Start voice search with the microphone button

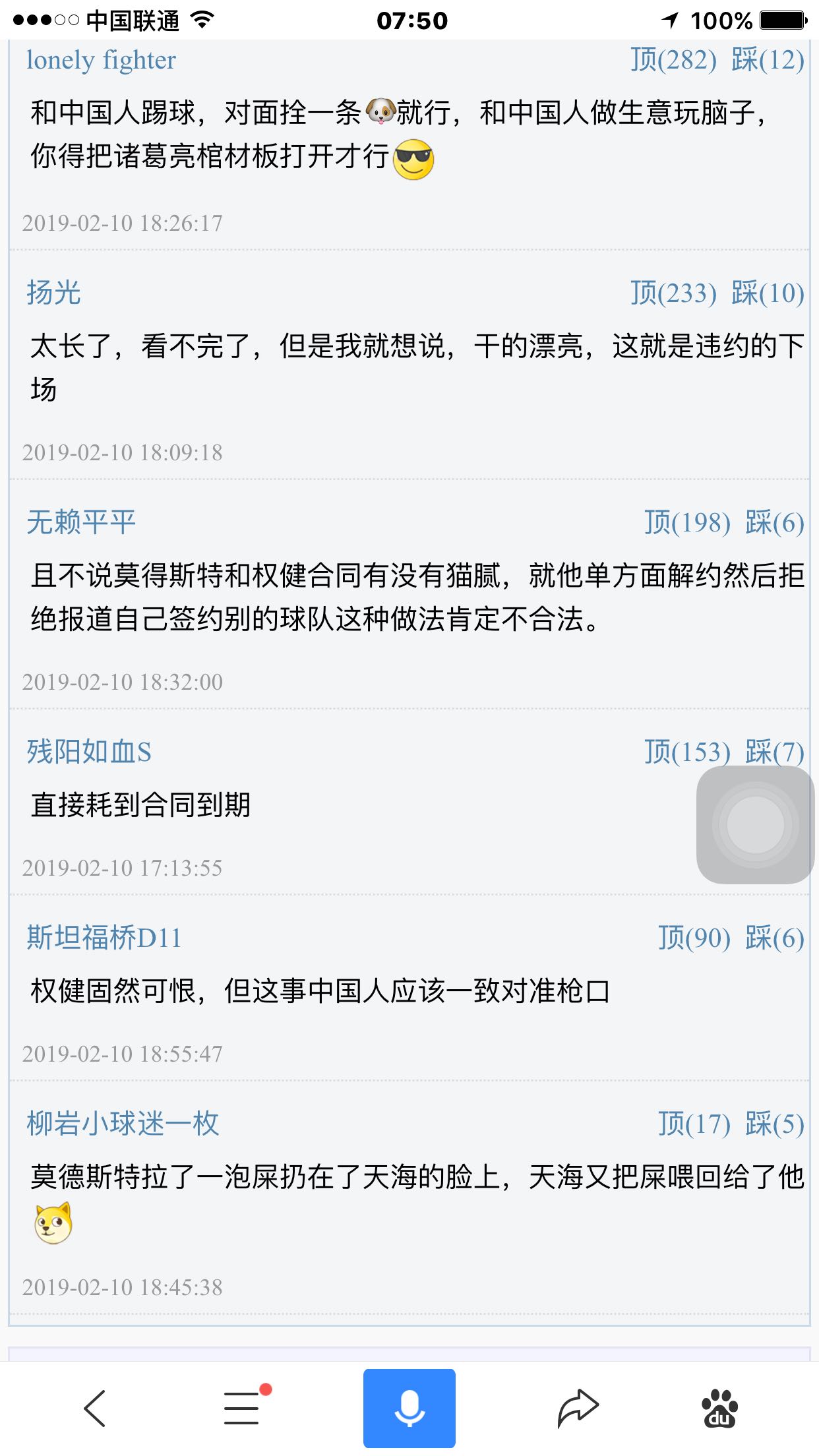(409, 1408)
